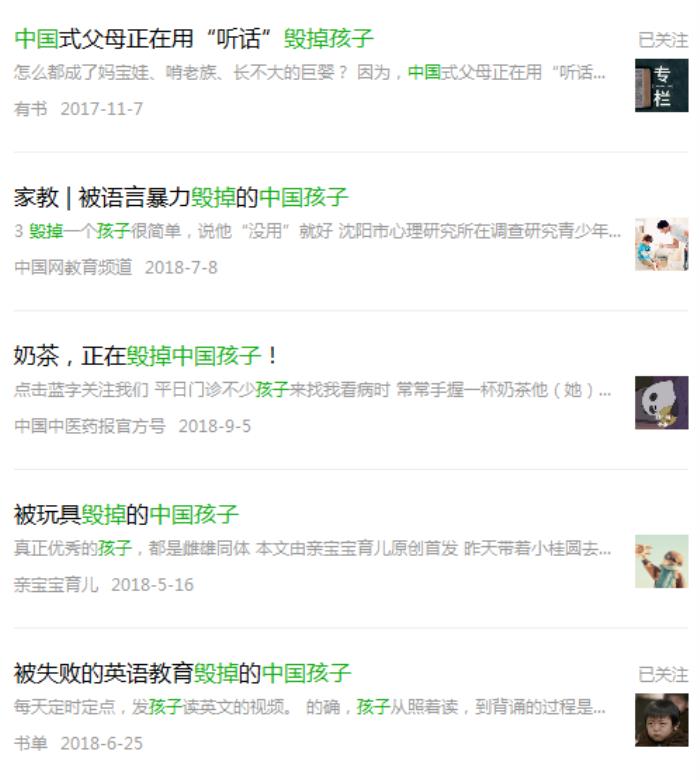Open article 奶茶，正在毁掉中国孩子！
The image size is (700, 782).
click(147, 355)
